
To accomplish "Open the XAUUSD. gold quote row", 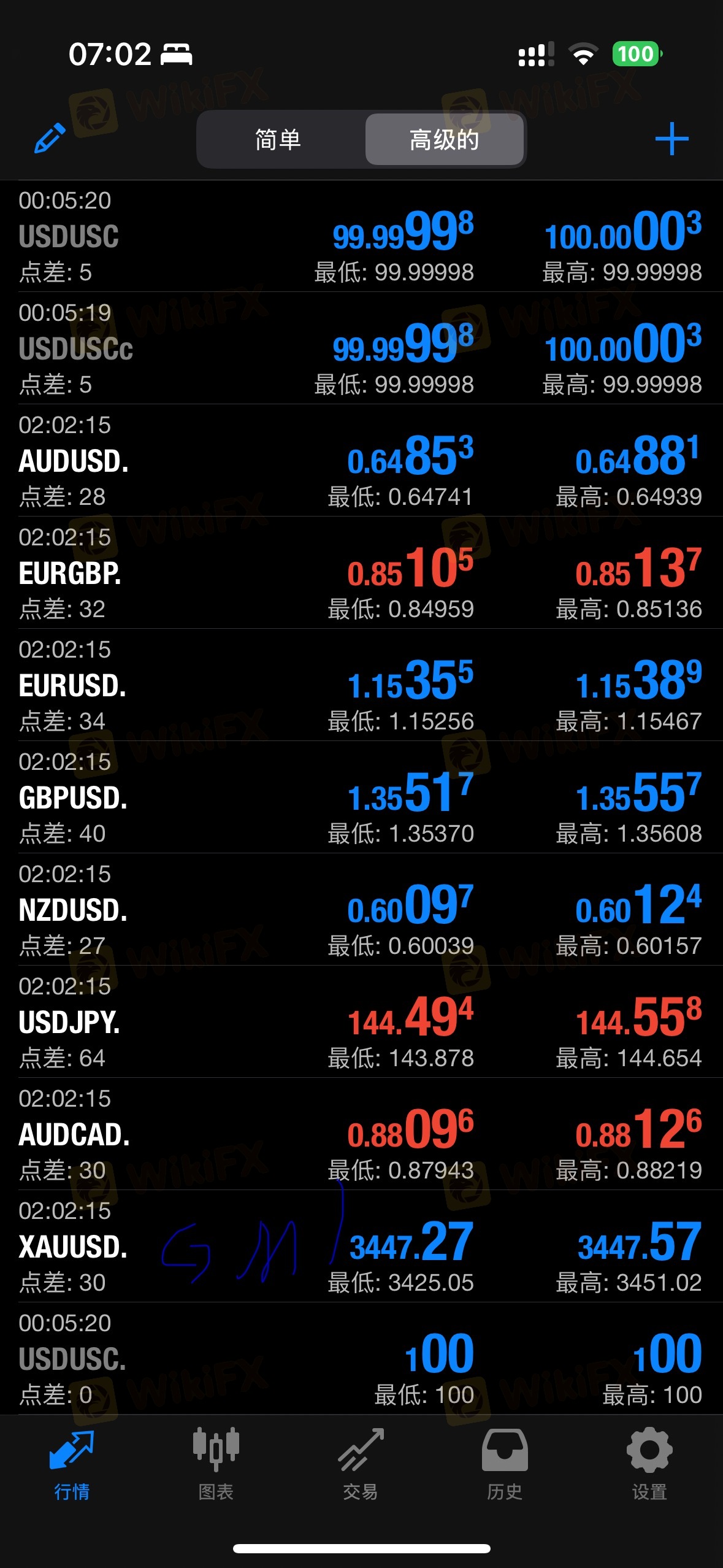I will tap(361, 1247).
